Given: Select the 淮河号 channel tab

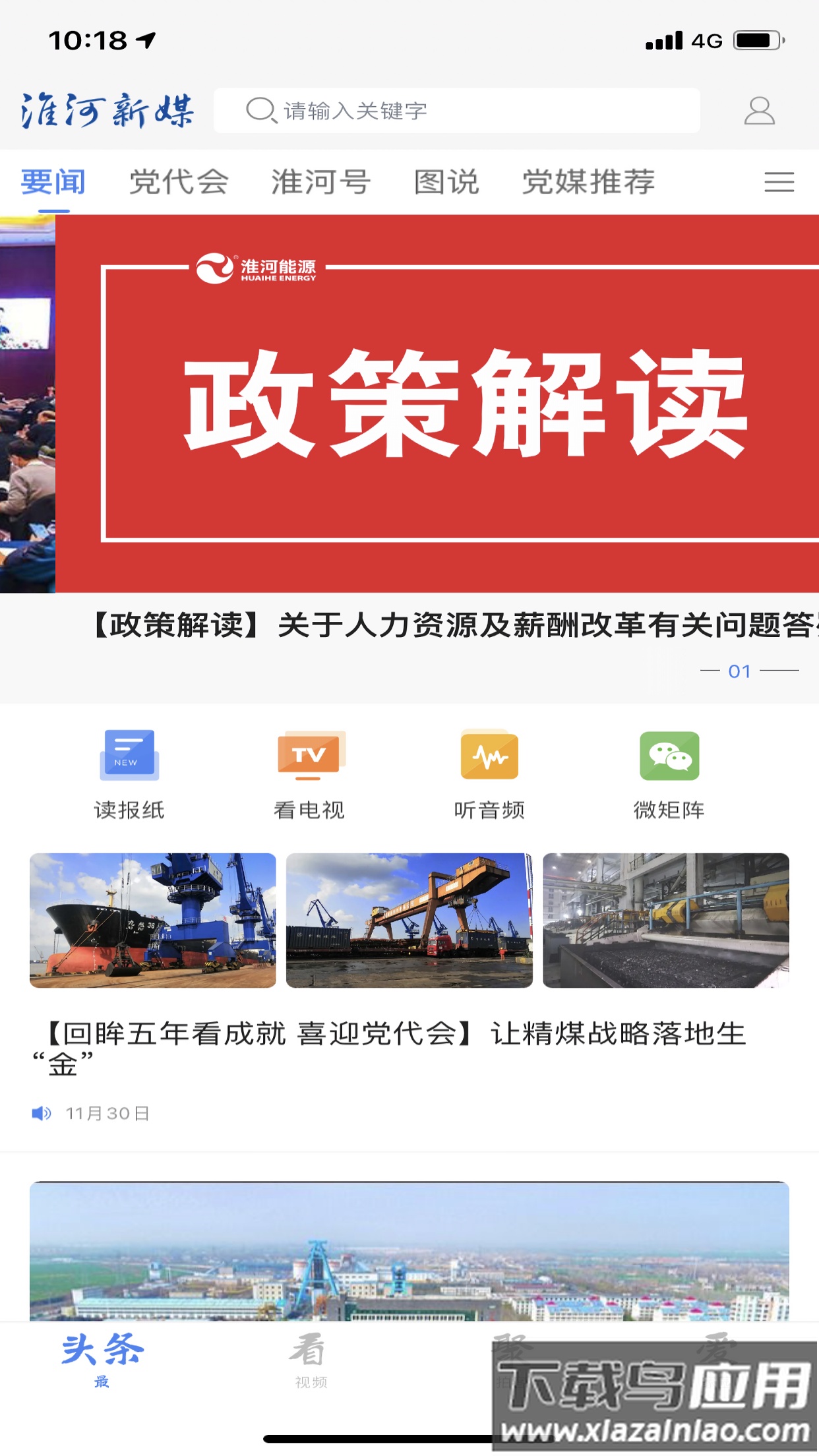Looking at the screenshot, I should click(x=321, y=183).
